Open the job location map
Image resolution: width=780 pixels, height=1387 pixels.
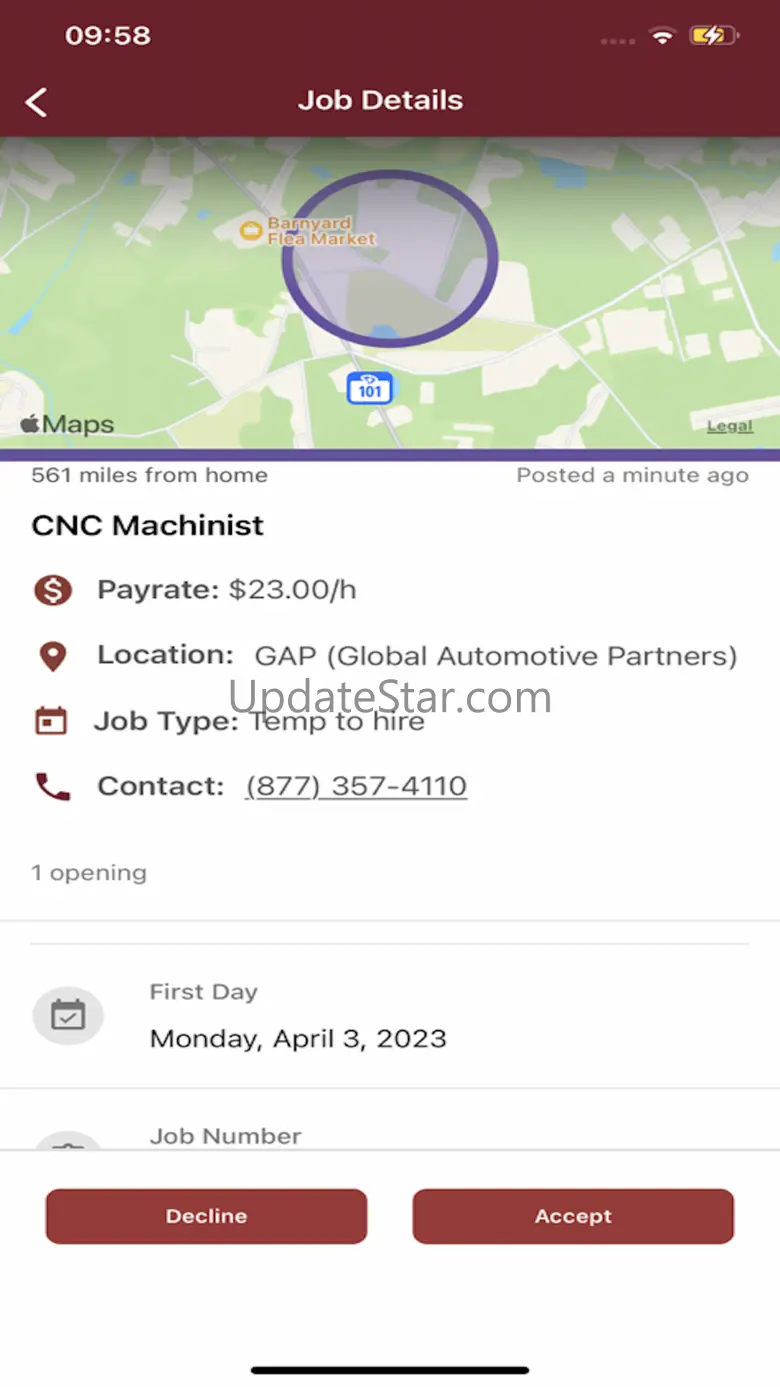coord(389,292)
